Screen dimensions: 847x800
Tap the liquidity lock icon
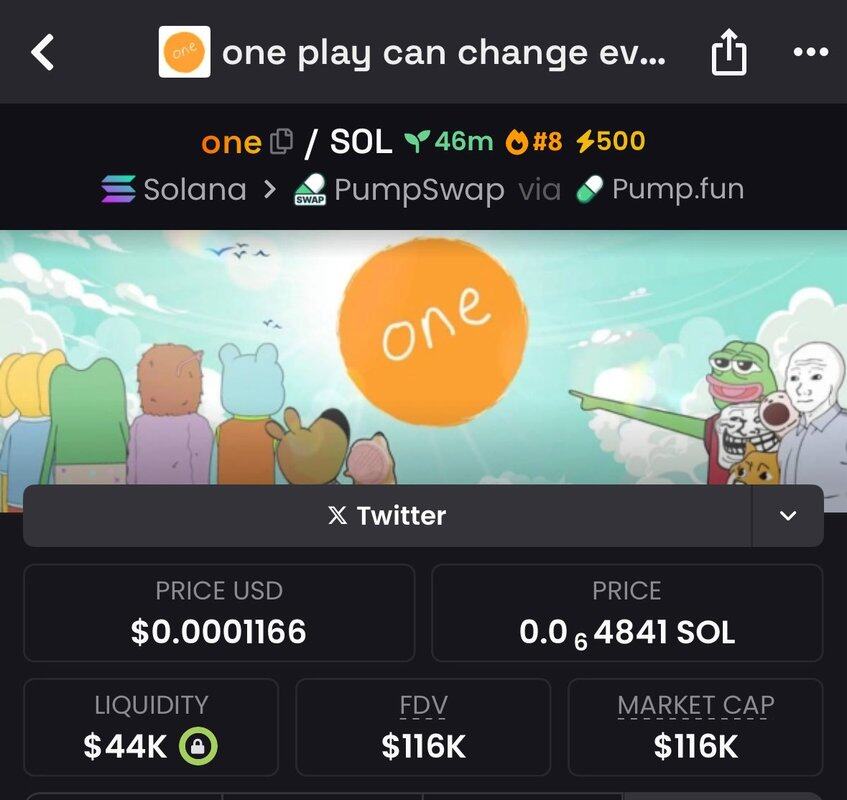click(x=198, y=746)
